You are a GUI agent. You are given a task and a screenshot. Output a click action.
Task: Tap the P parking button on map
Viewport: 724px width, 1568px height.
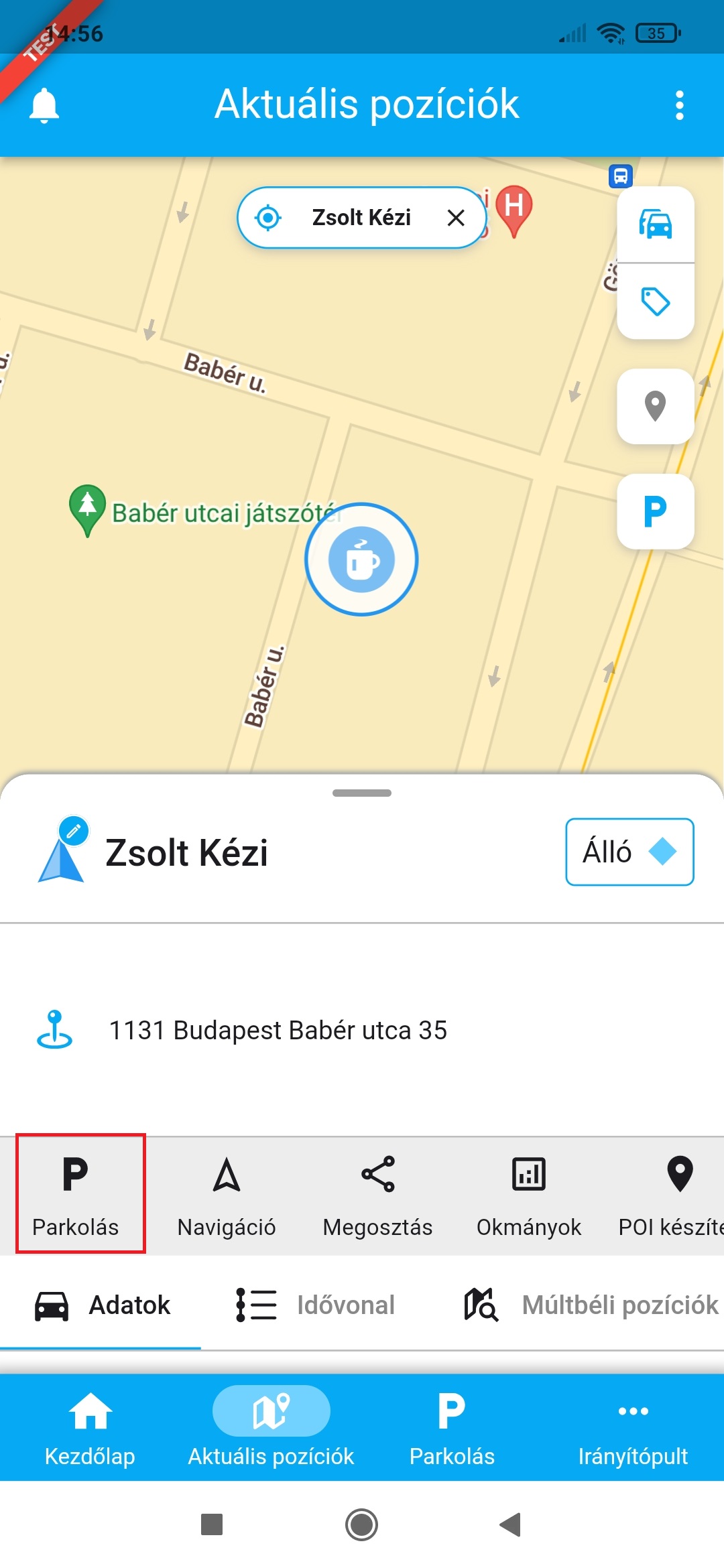click(655, 511)
